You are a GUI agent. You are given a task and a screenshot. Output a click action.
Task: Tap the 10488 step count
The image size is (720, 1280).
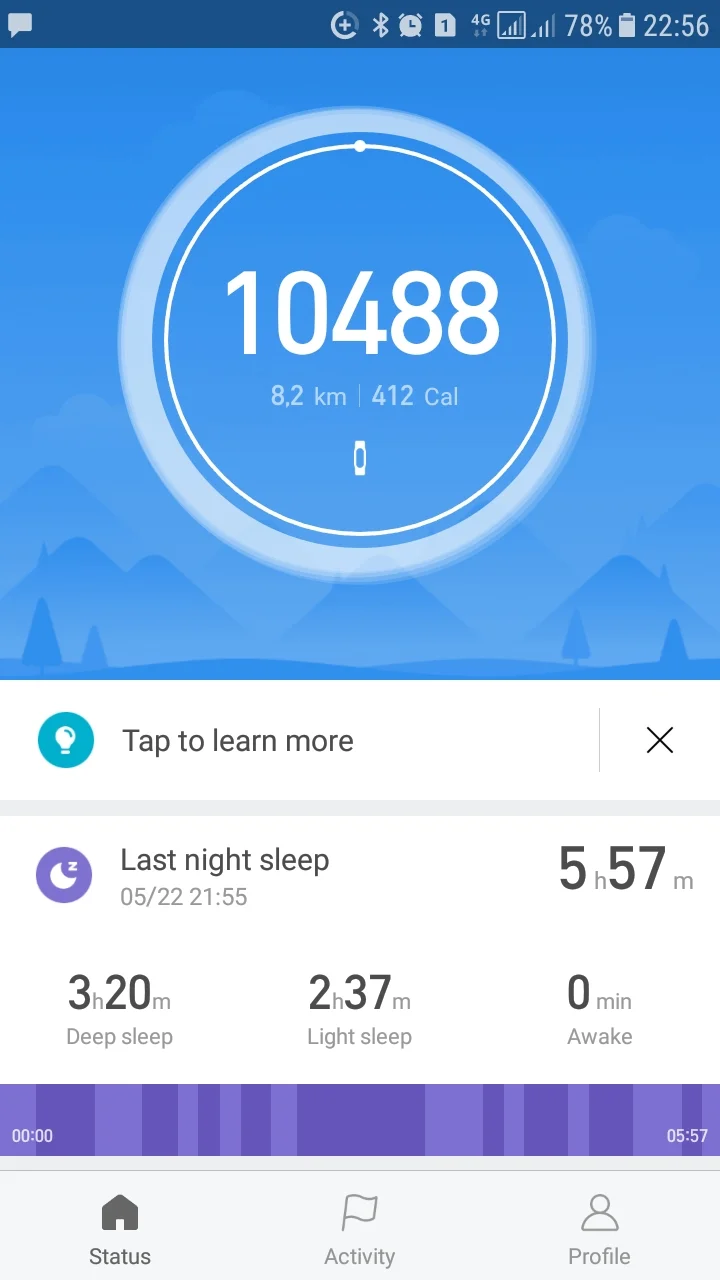point(360,310)
